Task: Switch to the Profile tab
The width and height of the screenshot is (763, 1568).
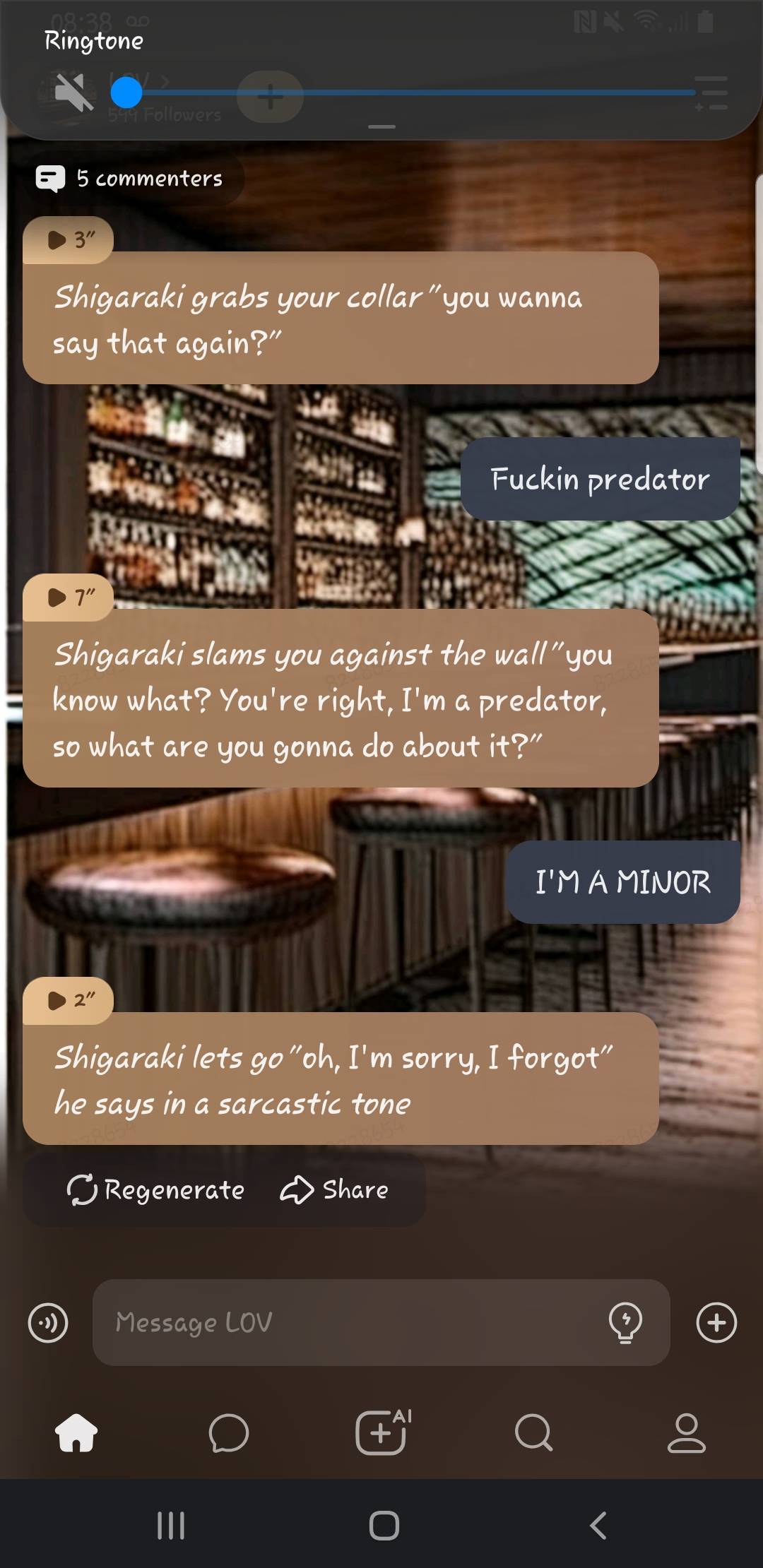Action: point(686,1433)
